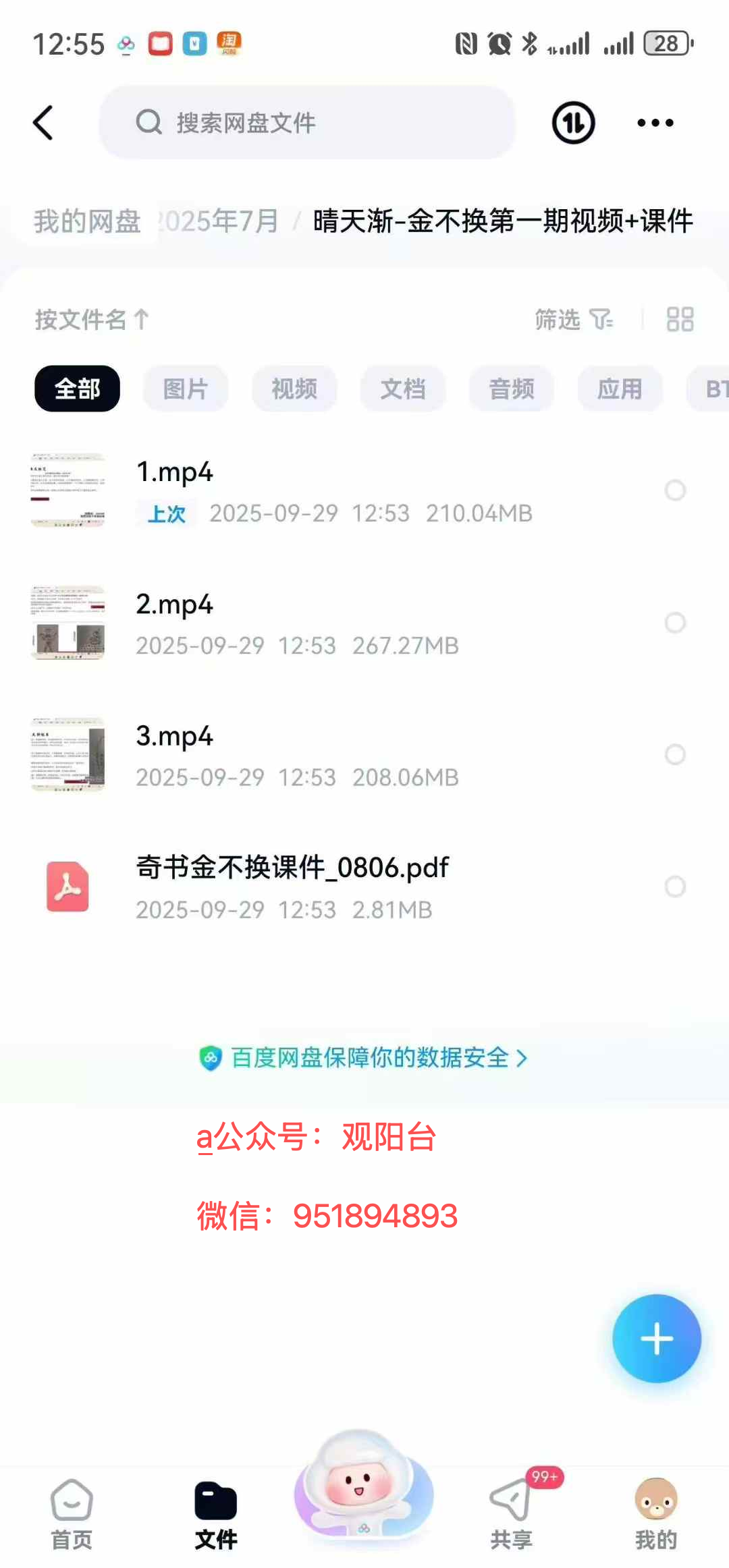Tap the blue plus floating button
729x1568 pixels.
point(656,1339)
